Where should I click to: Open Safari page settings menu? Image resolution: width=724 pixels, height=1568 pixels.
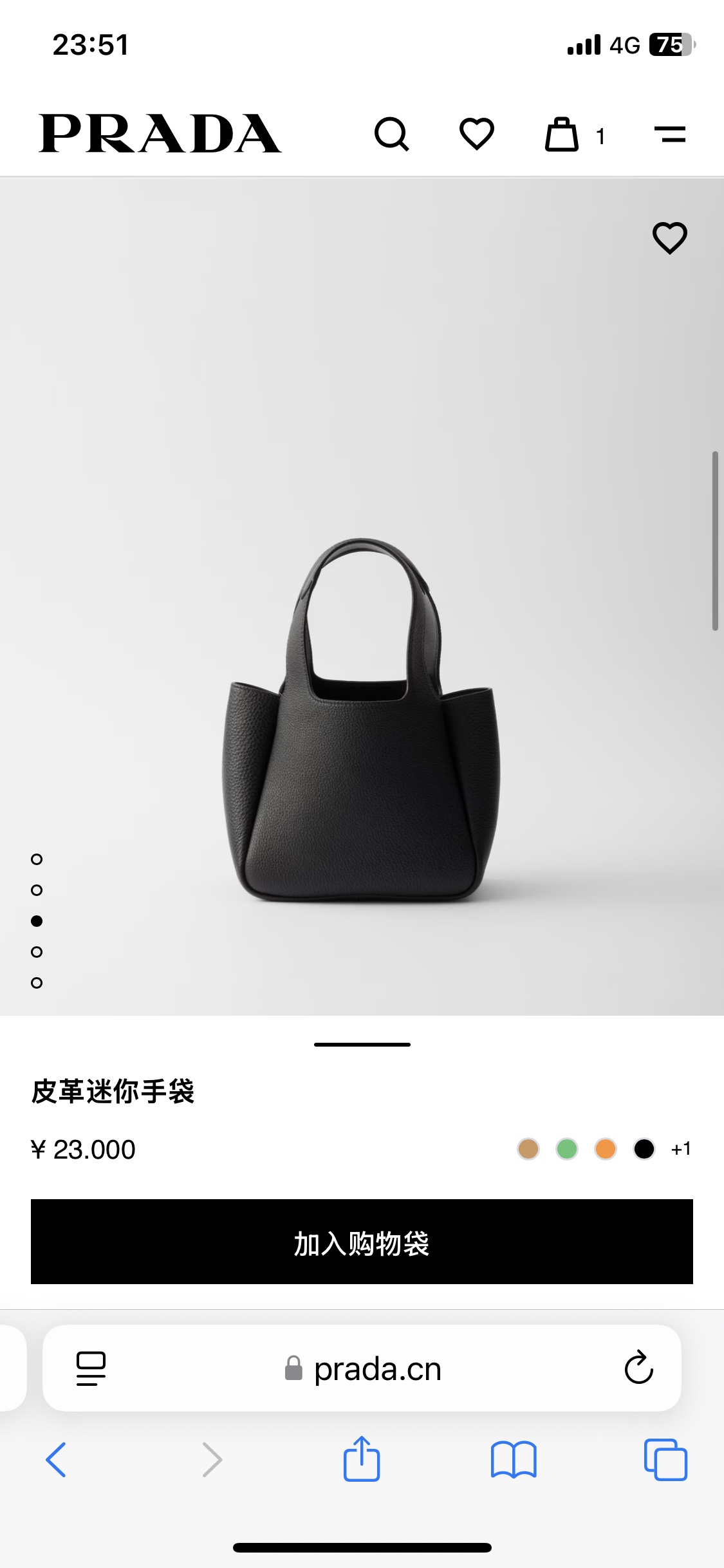pos(91,1368)
